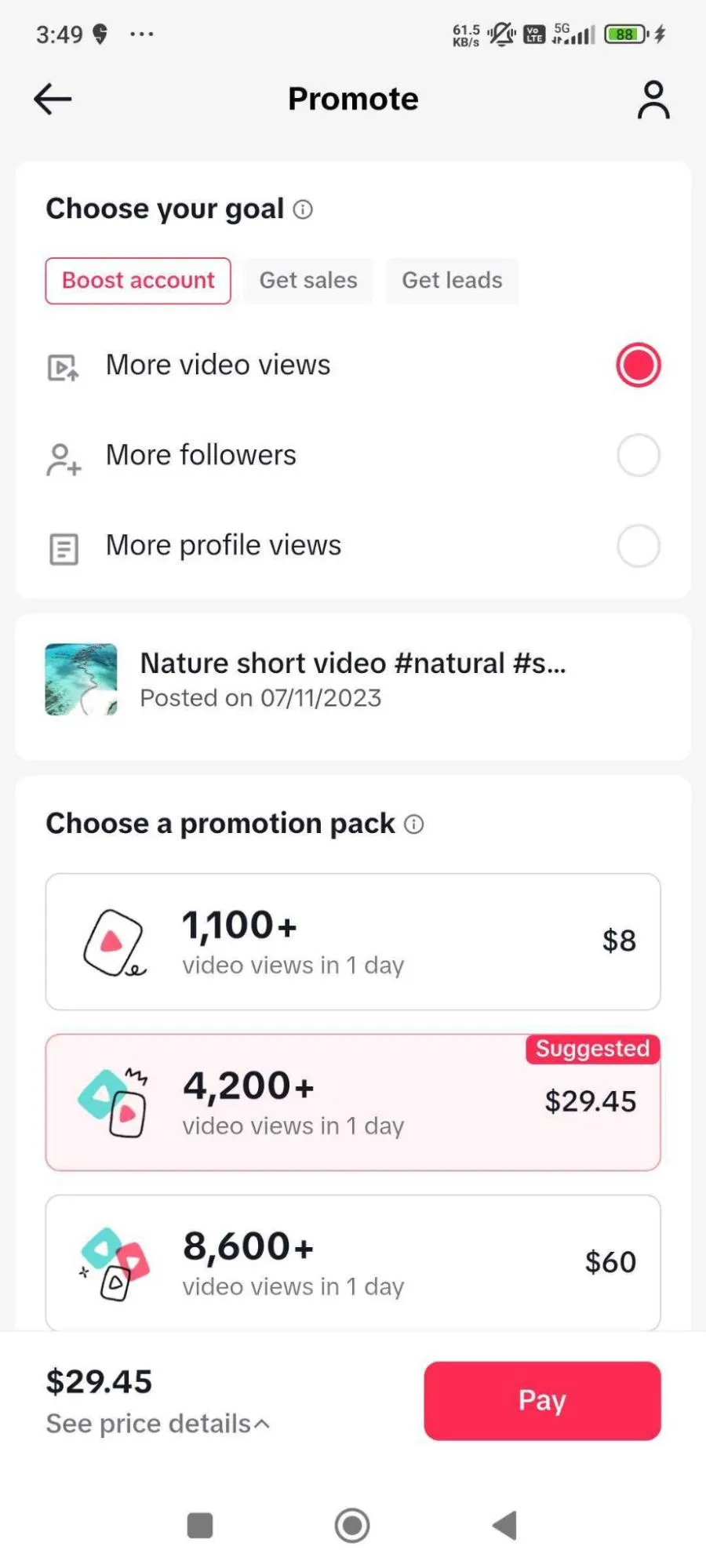The width and height of the screenshot is (706, 1568).
Task: Deselect the More video views radio button
Action: pyautogui.click(x=638, y=364)
